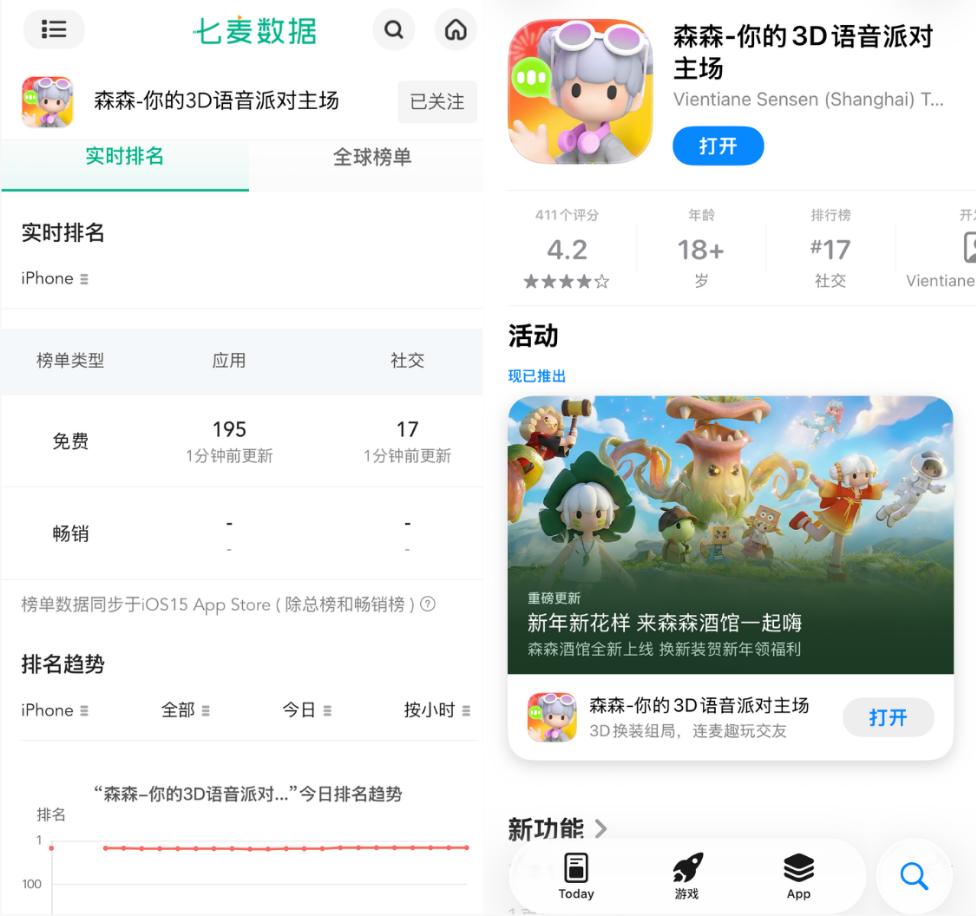Switch to the 实时排名 tab

125,157
